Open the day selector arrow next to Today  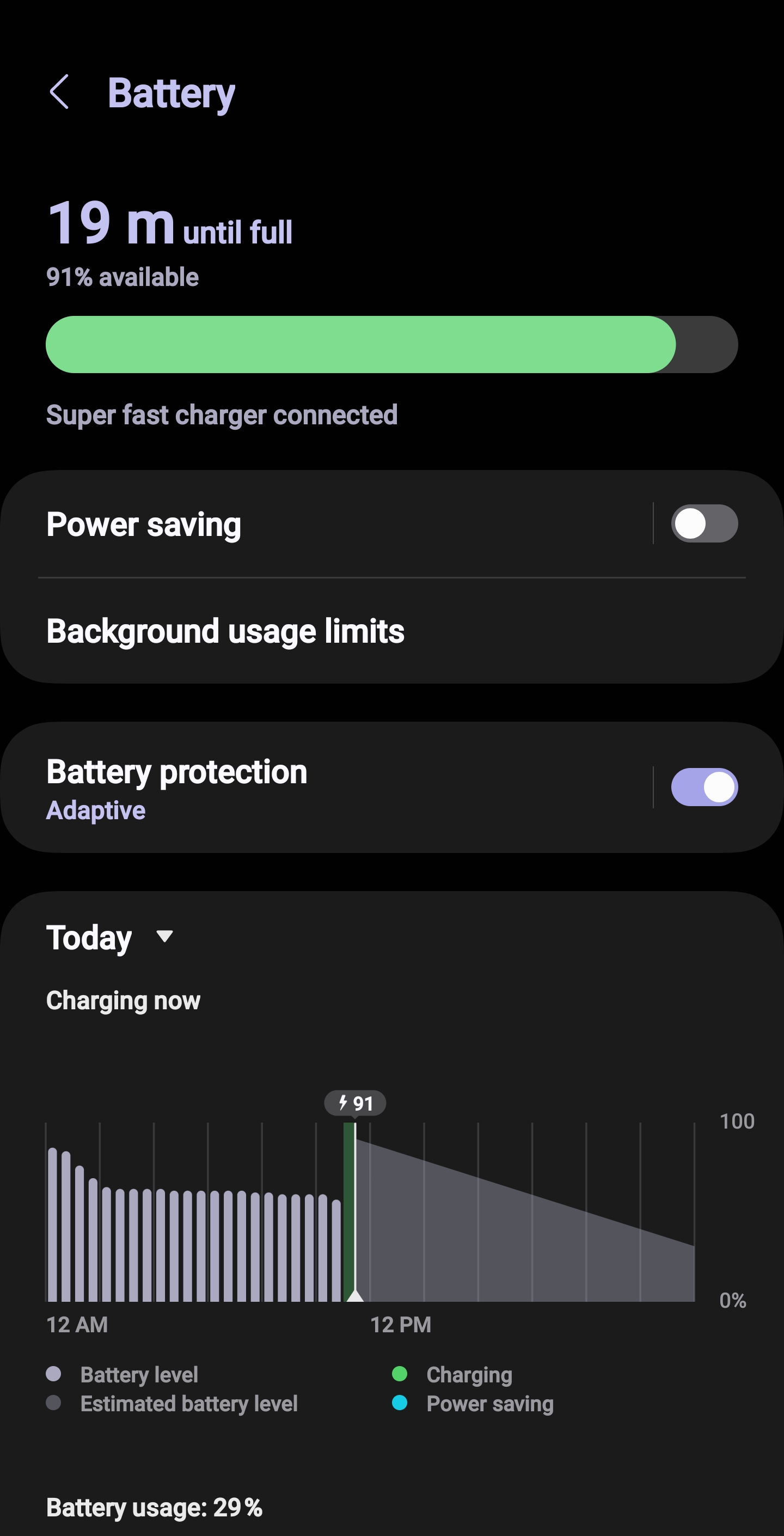point(164,937)
